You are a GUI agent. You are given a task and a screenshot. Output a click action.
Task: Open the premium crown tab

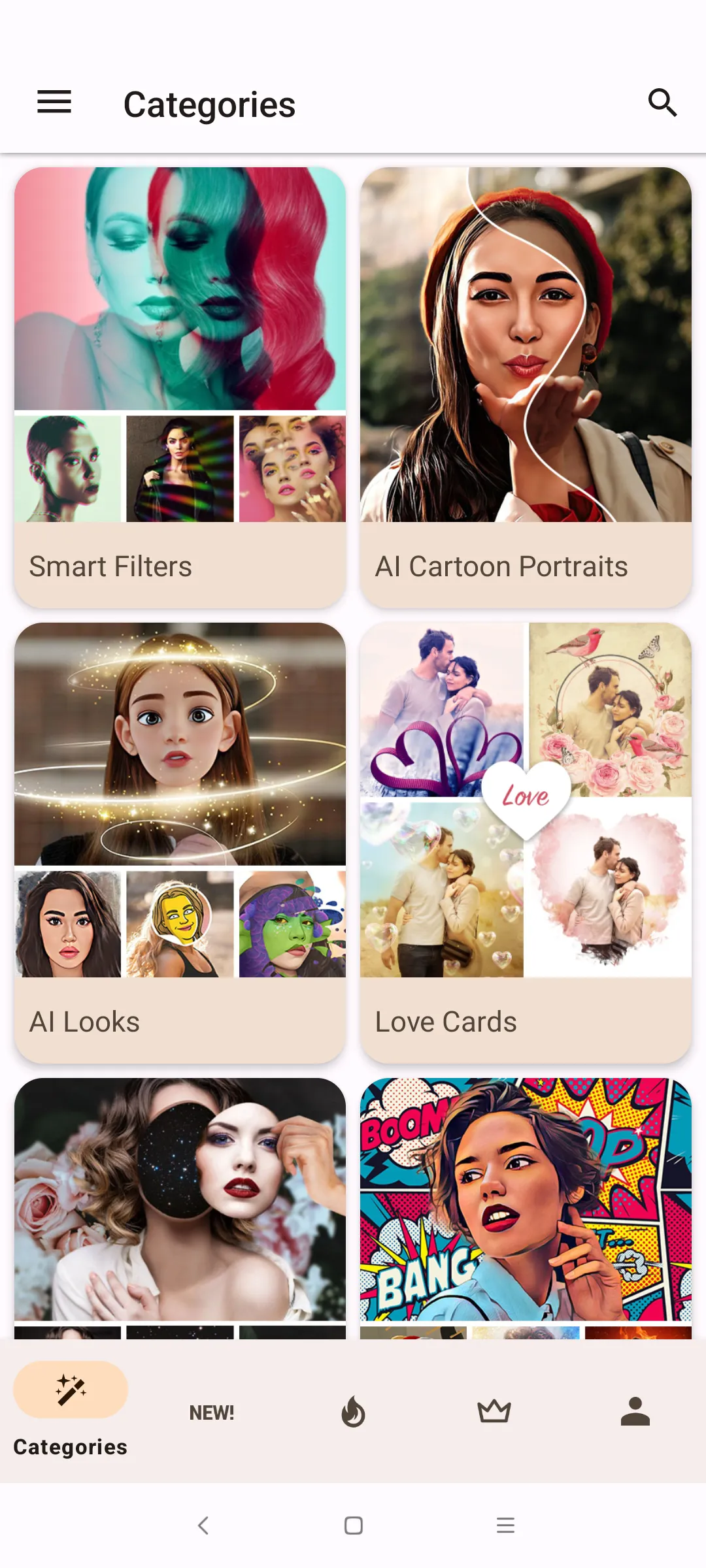click(494, 1411)
